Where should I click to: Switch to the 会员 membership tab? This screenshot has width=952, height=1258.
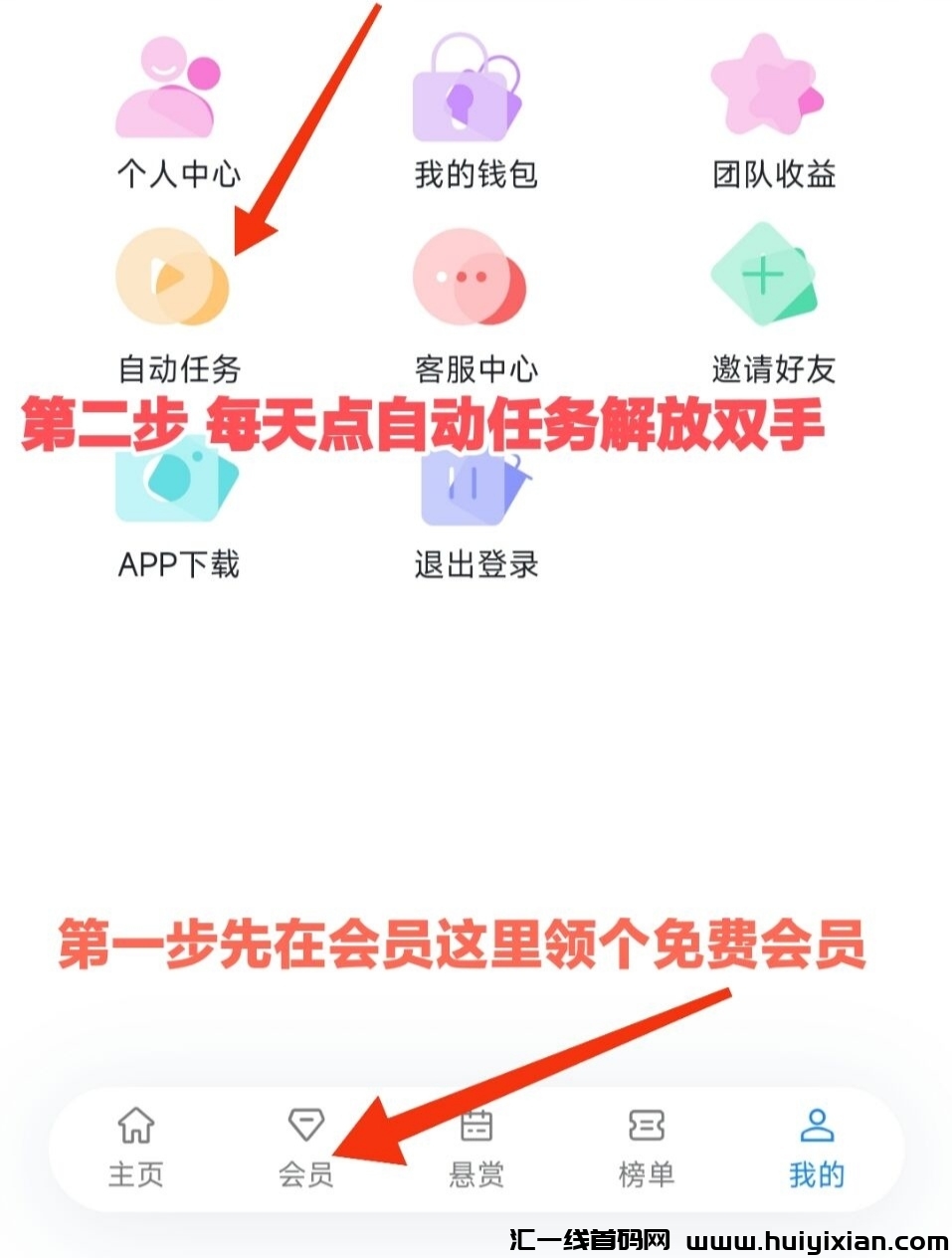[x=305, y=1148]
